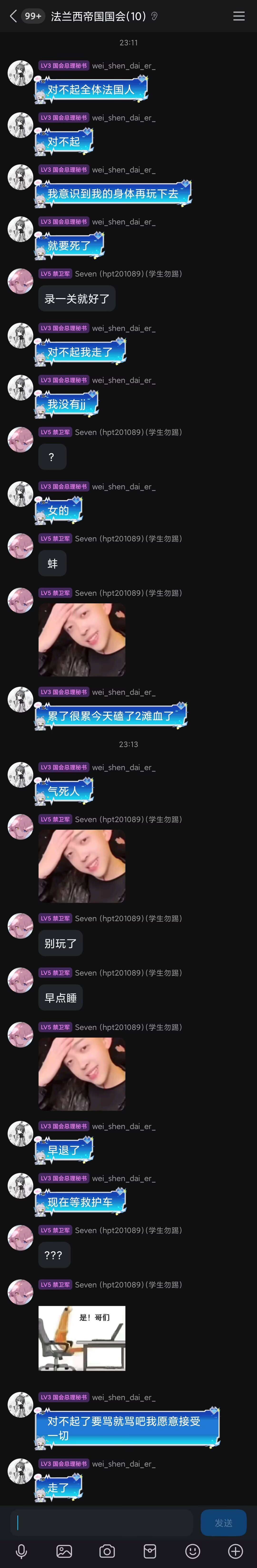Viewport: 257px width, 1568px height.
Task: Tap the 发送 send button
Action: coord(223,1522)
